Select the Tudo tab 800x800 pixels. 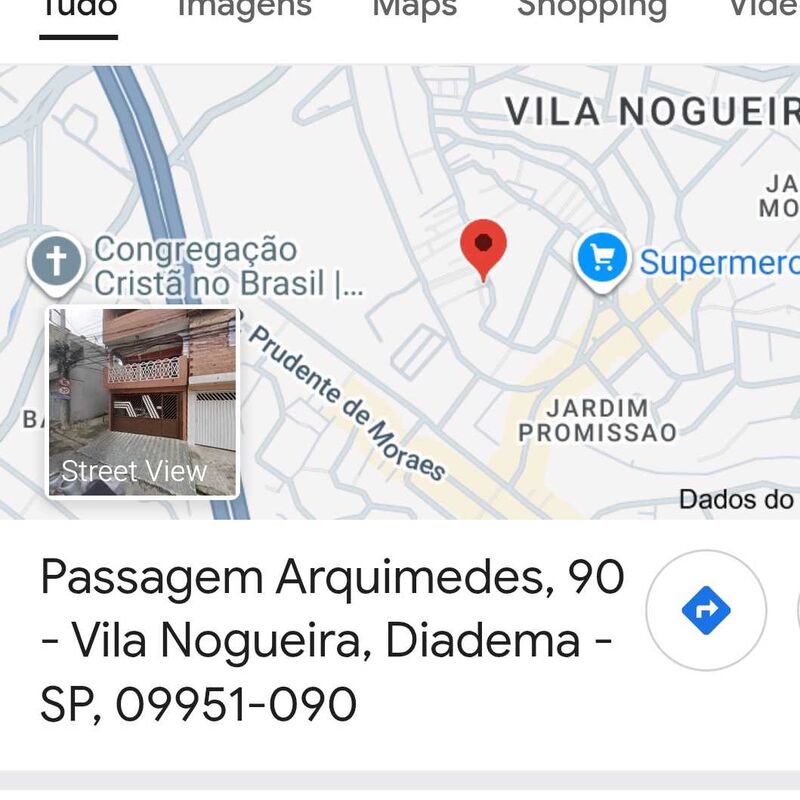[78, 10]
